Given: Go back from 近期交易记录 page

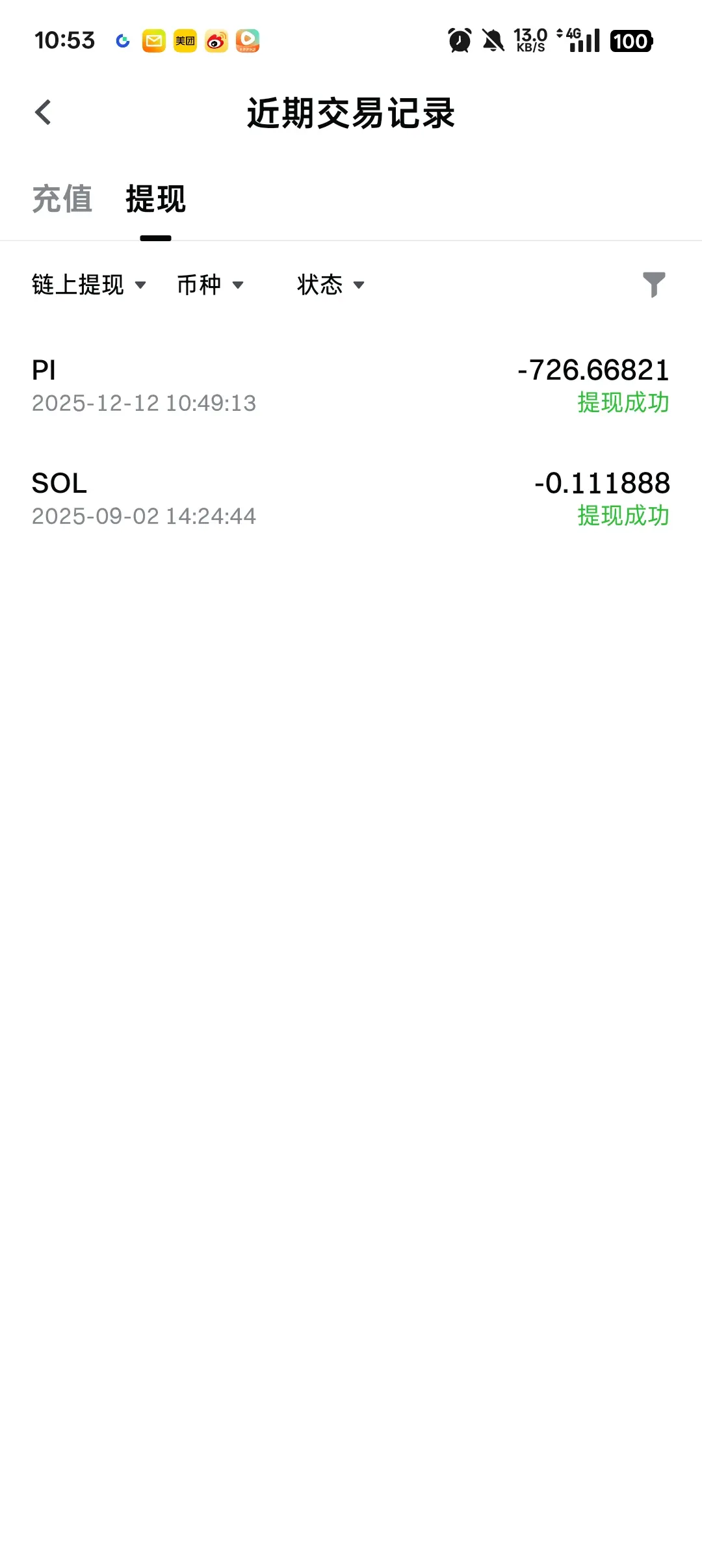Looking at the screenshot, I should (x=44, y=112).
